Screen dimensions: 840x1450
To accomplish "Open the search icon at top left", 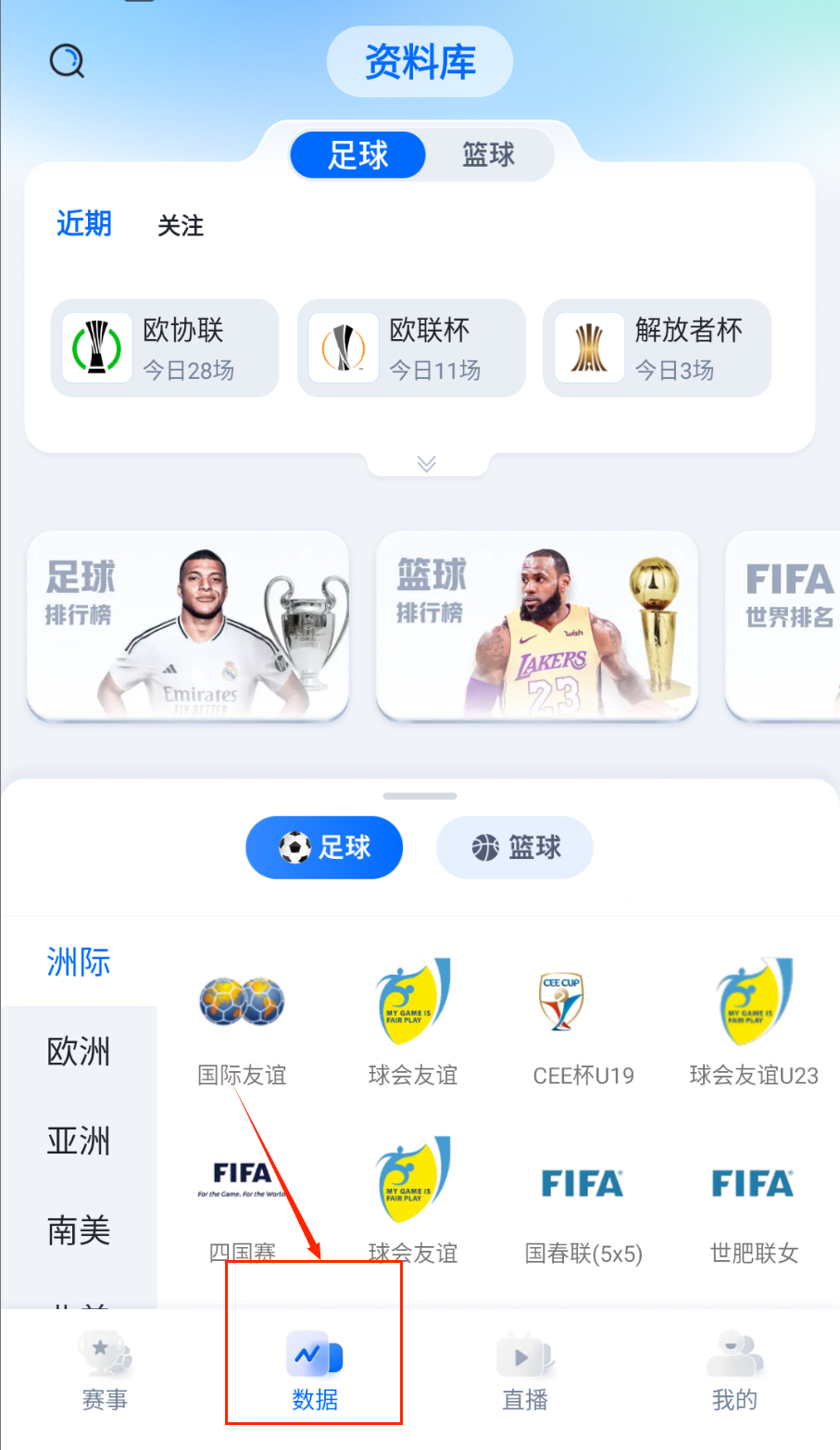I will click(67, 62).
